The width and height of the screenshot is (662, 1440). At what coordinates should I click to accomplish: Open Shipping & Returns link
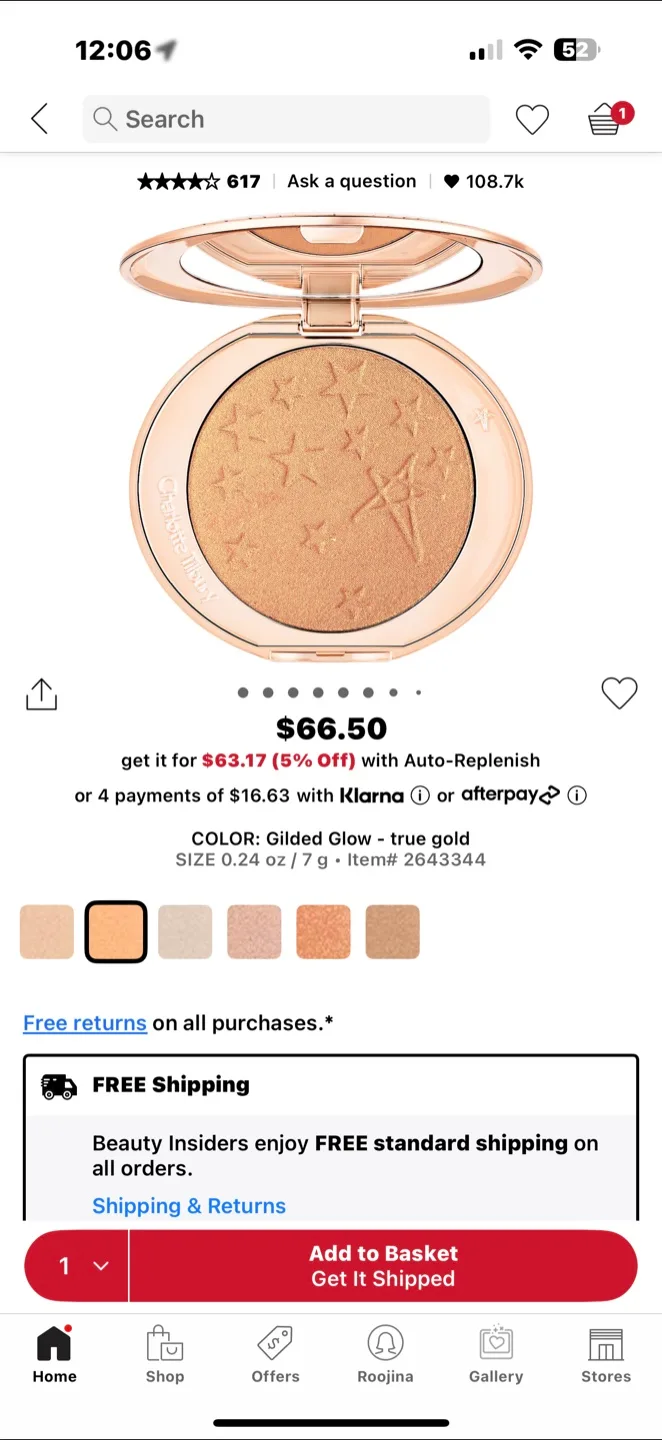pos(189,1206)
